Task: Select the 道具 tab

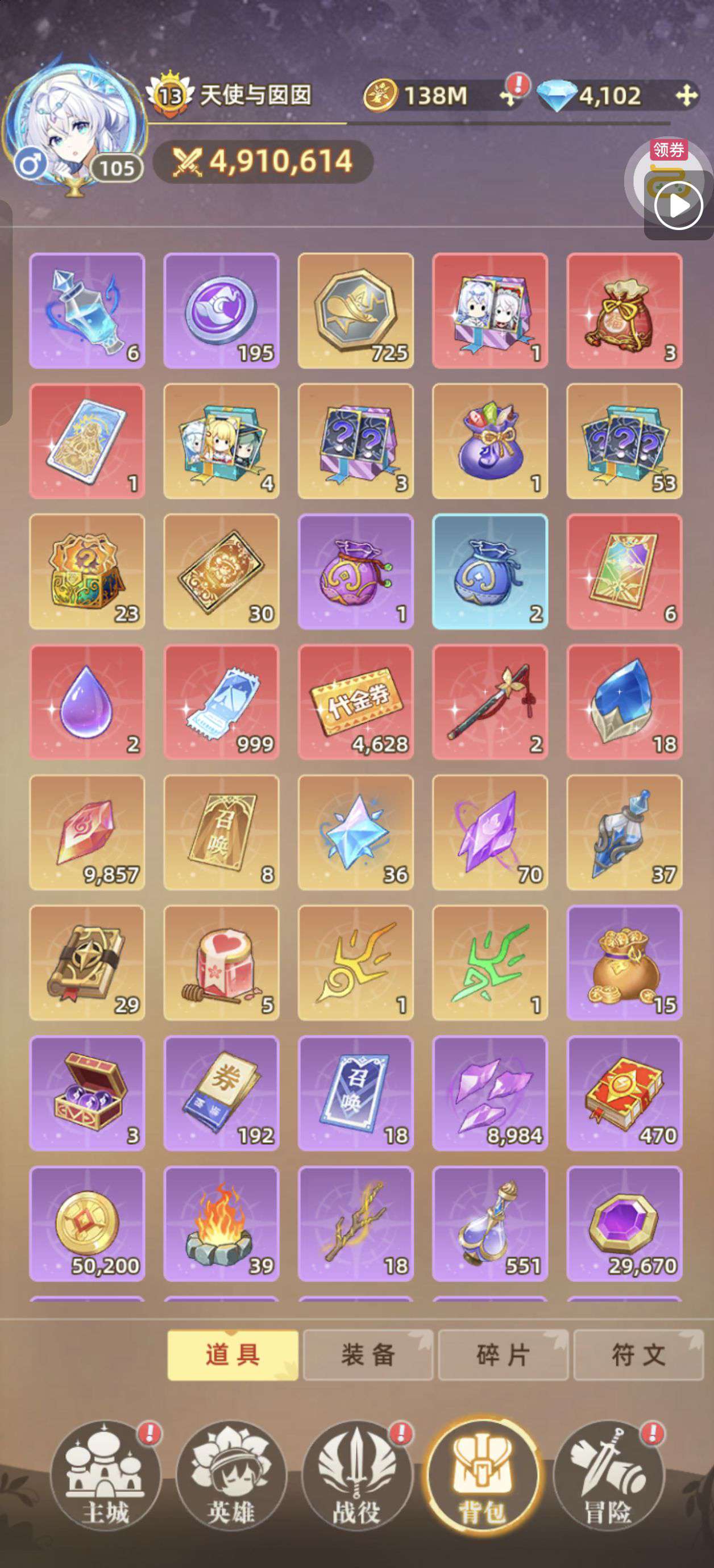Action: pos(233,1354)
